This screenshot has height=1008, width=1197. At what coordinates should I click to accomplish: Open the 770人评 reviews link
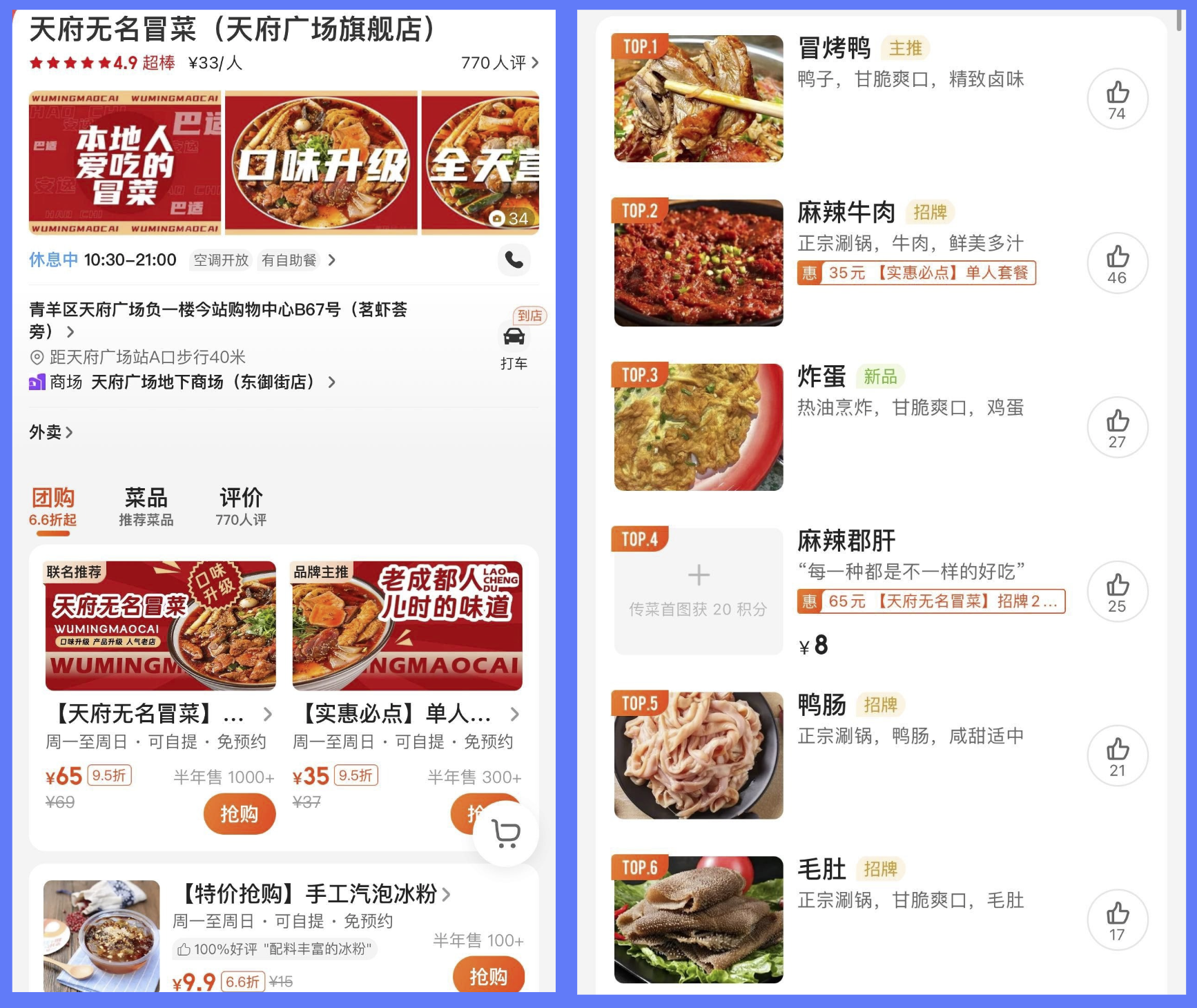coord(499,63)
